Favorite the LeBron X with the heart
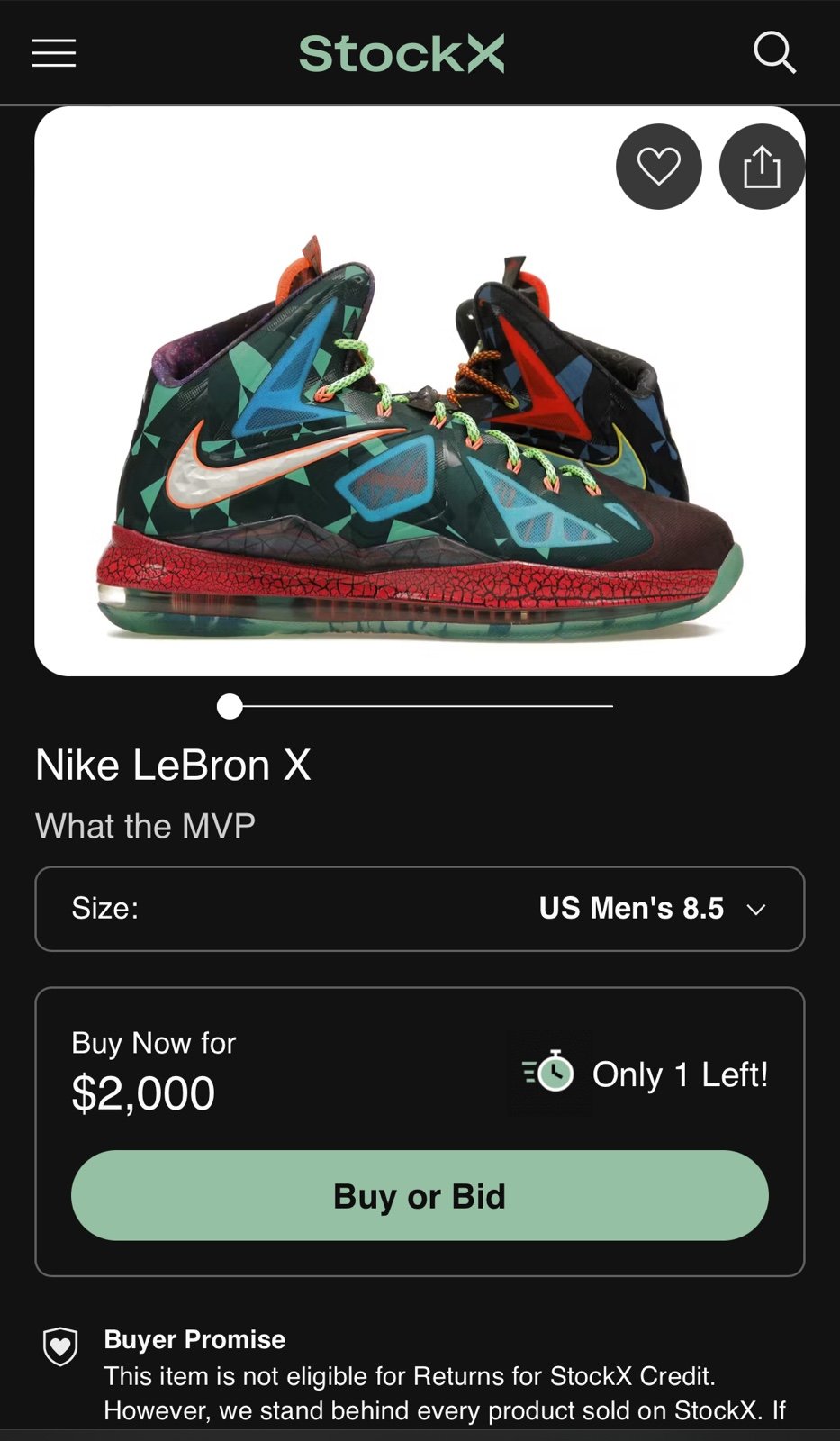The width and height of the screenshot is (840, 1441). click(658, 167)
